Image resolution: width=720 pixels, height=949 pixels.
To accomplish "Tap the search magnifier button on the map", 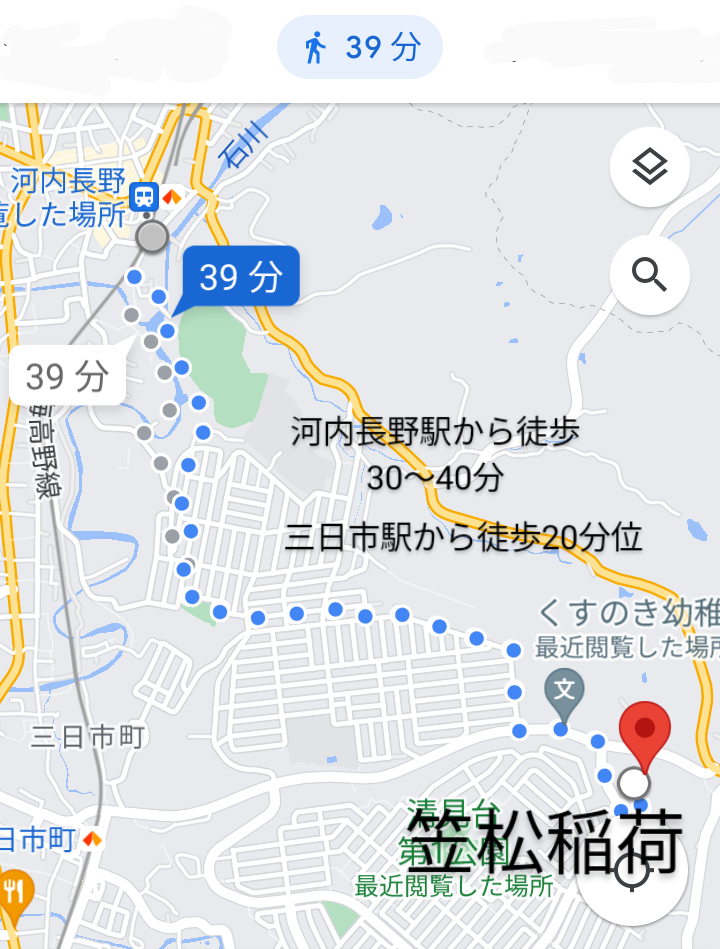I will (649, 274).
